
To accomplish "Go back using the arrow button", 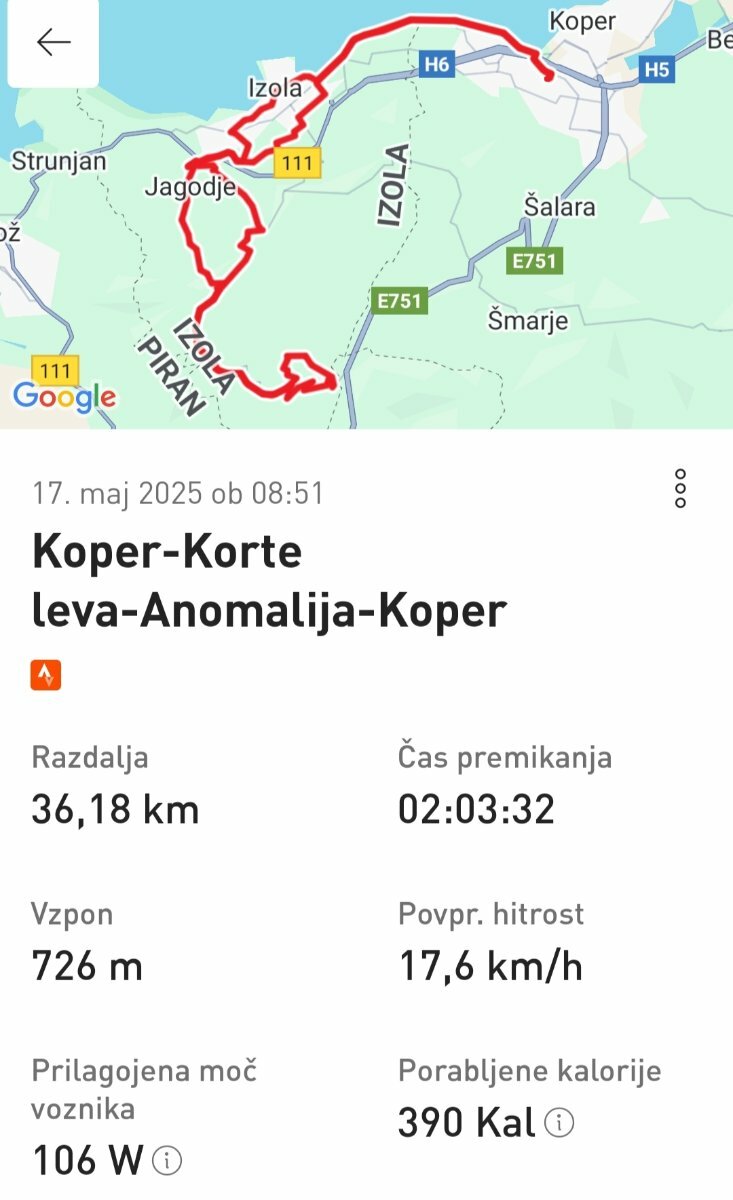I will pyautogui.click(x=53, y=42).
